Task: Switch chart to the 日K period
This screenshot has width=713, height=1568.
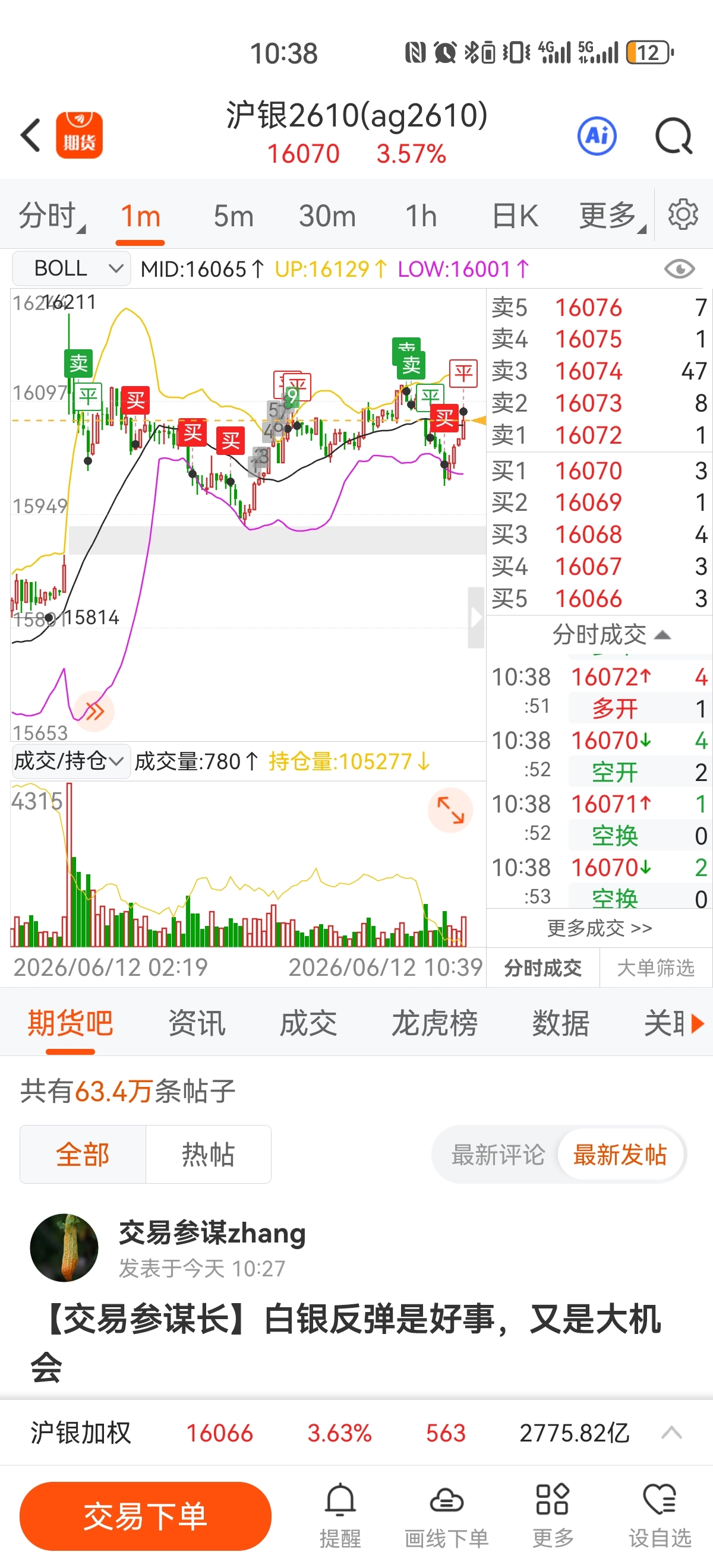Action: pyautogui.click(x=515, y=216)
